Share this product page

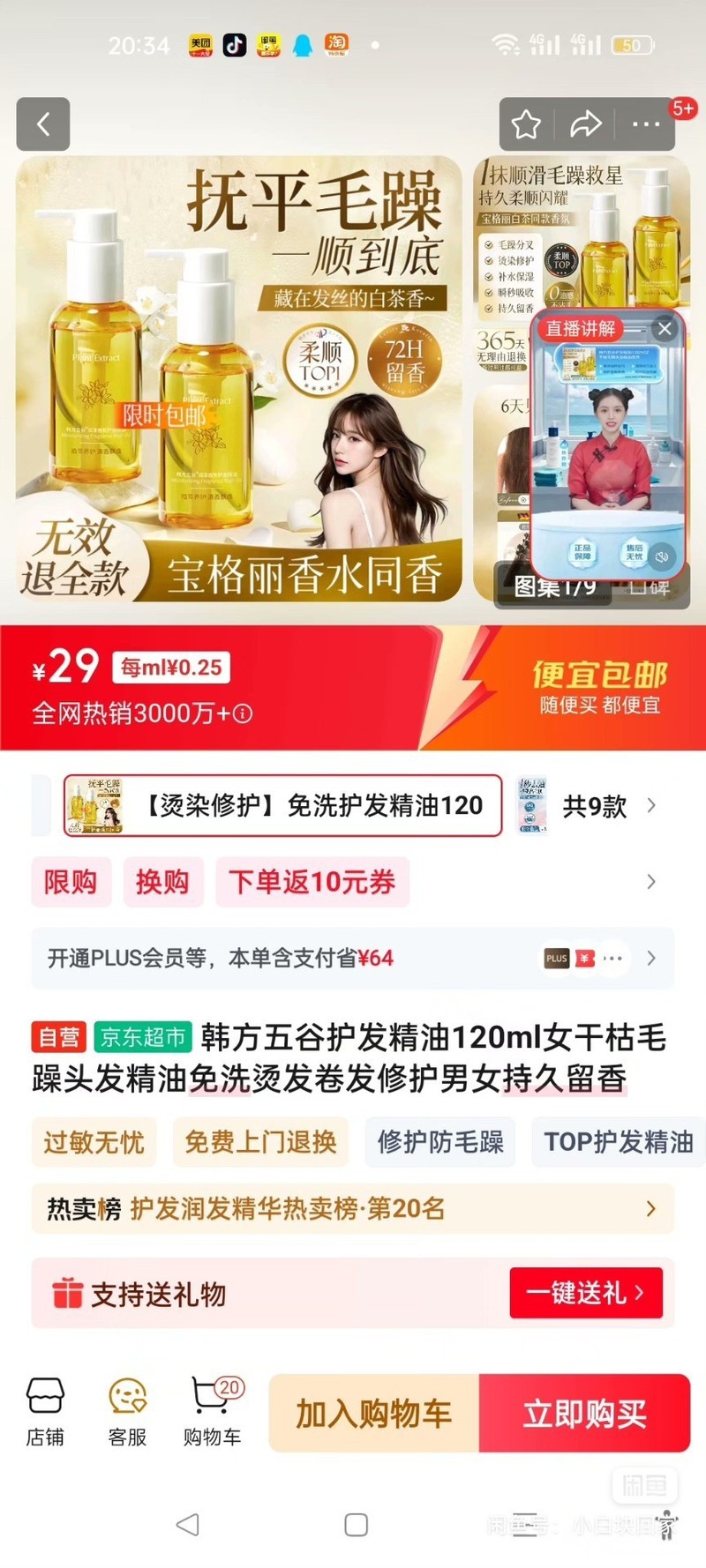click(585, 124)
